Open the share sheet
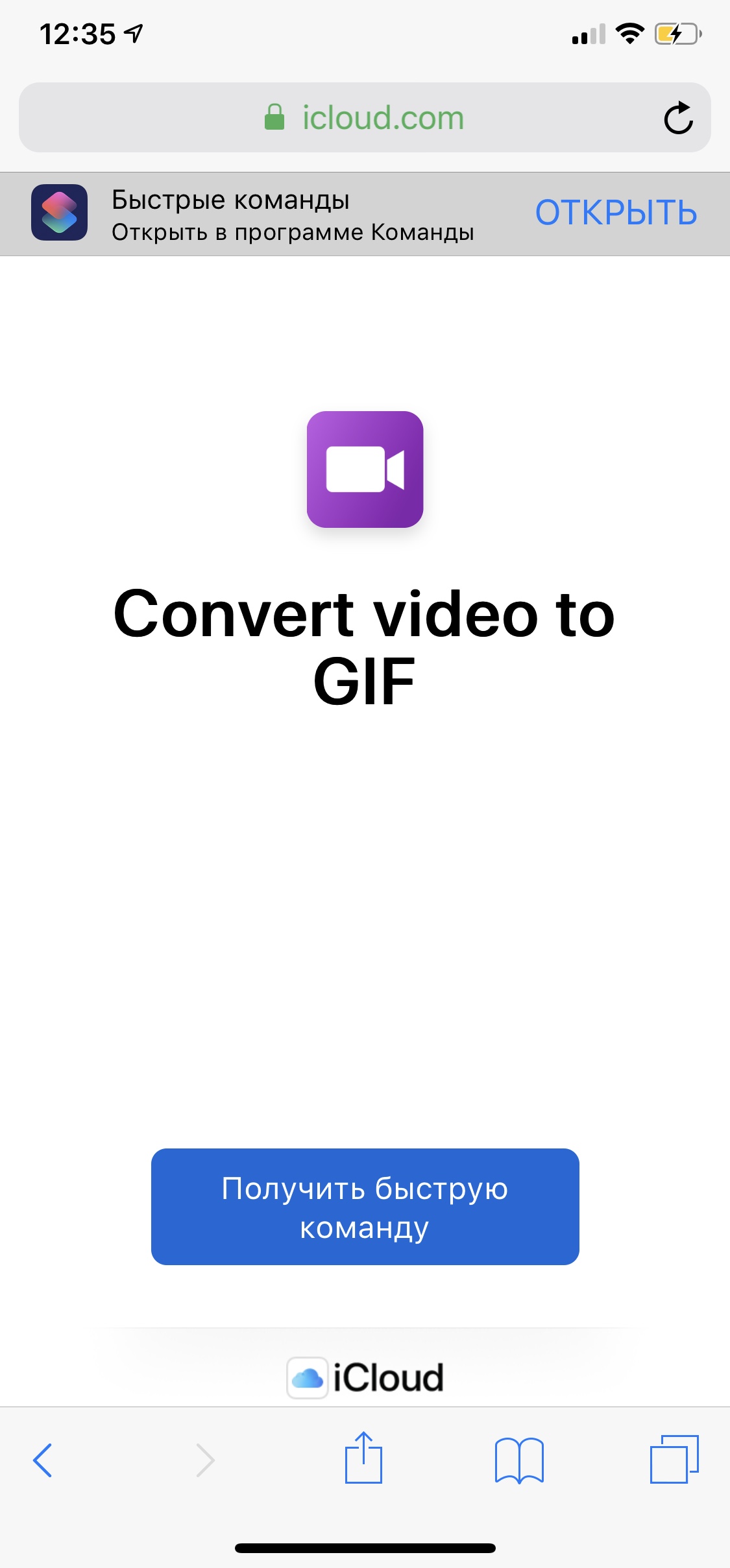Screen dimensions: 730x1568 click(363, 1458)
